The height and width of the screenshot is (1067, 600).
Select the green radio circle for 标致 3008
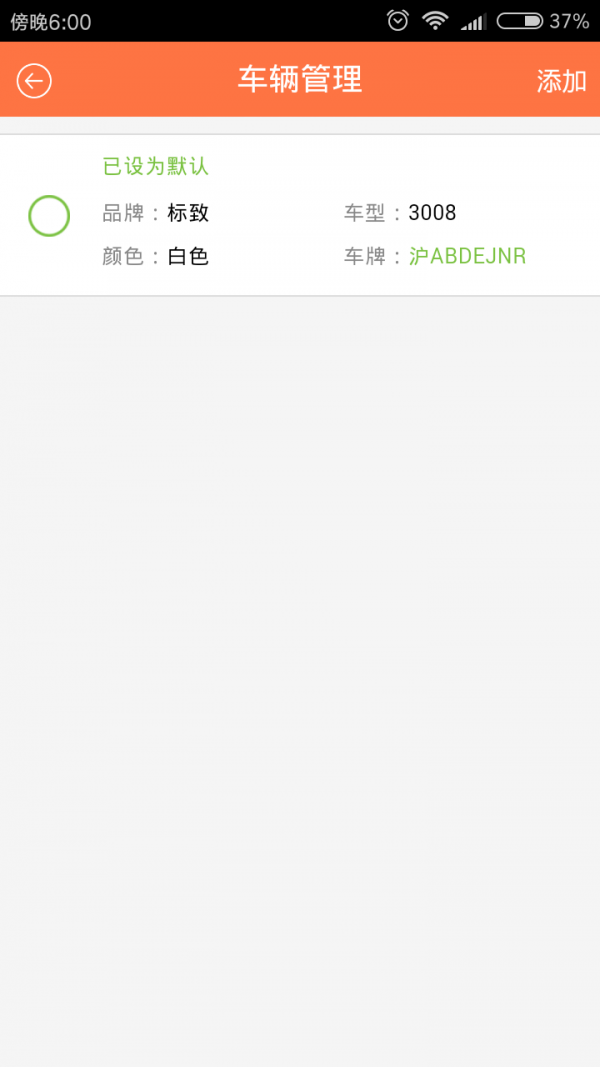tap(49, 216)
